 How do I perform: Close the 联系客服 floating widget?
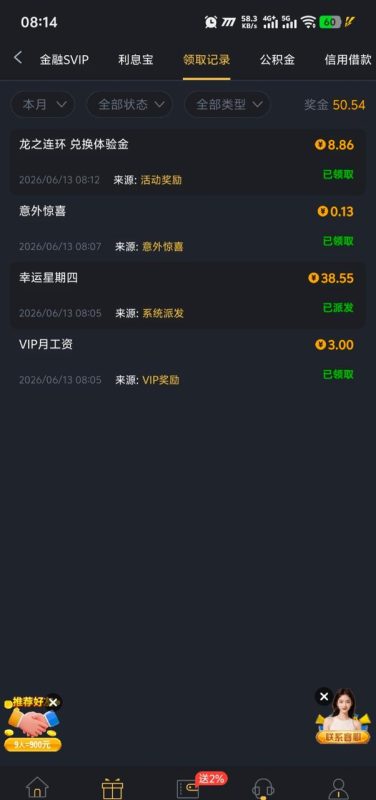(x=324, y=696)
